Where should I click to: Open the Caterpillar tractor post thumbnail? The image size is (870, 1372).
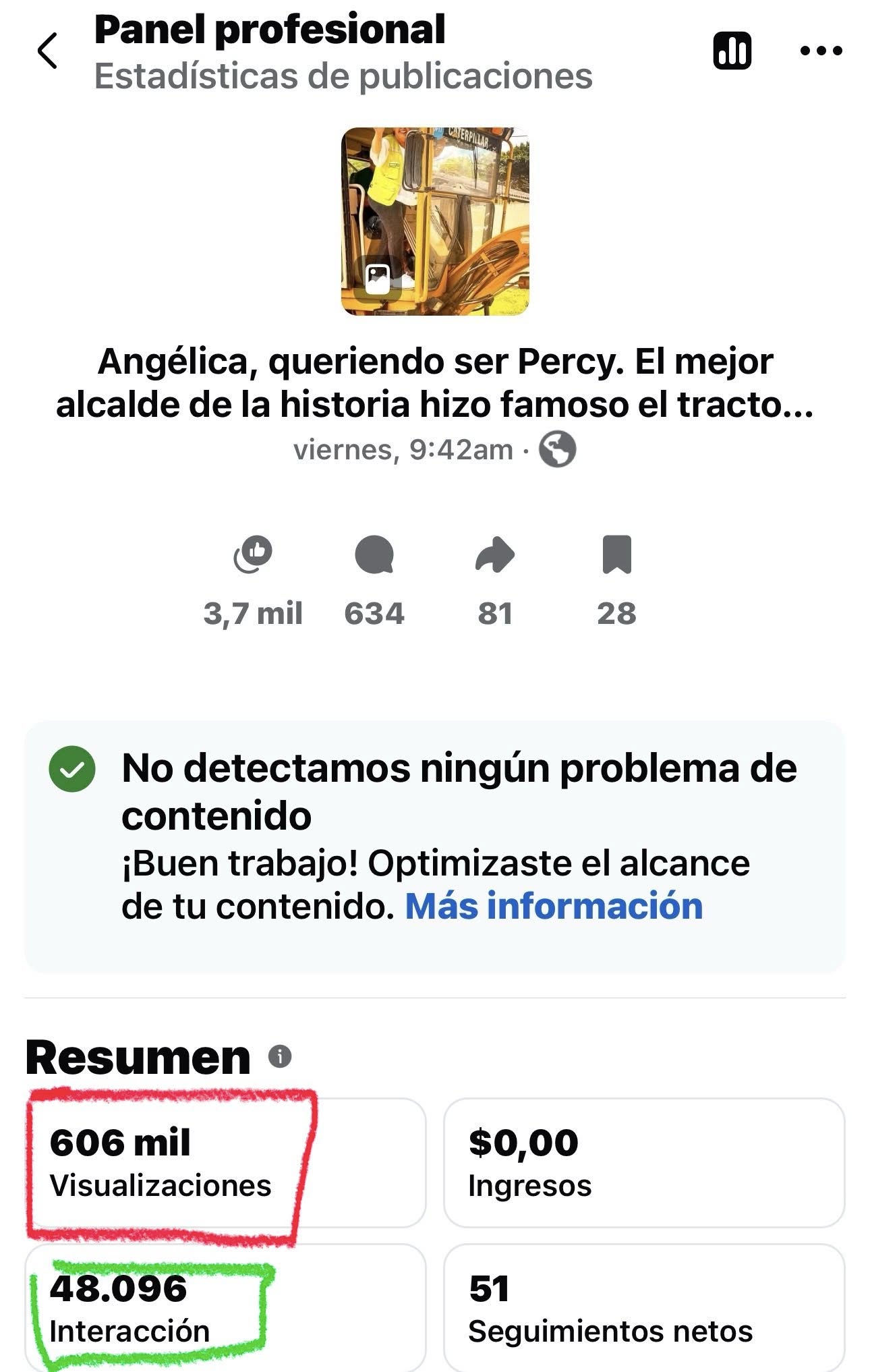click(x=435, y=221)
